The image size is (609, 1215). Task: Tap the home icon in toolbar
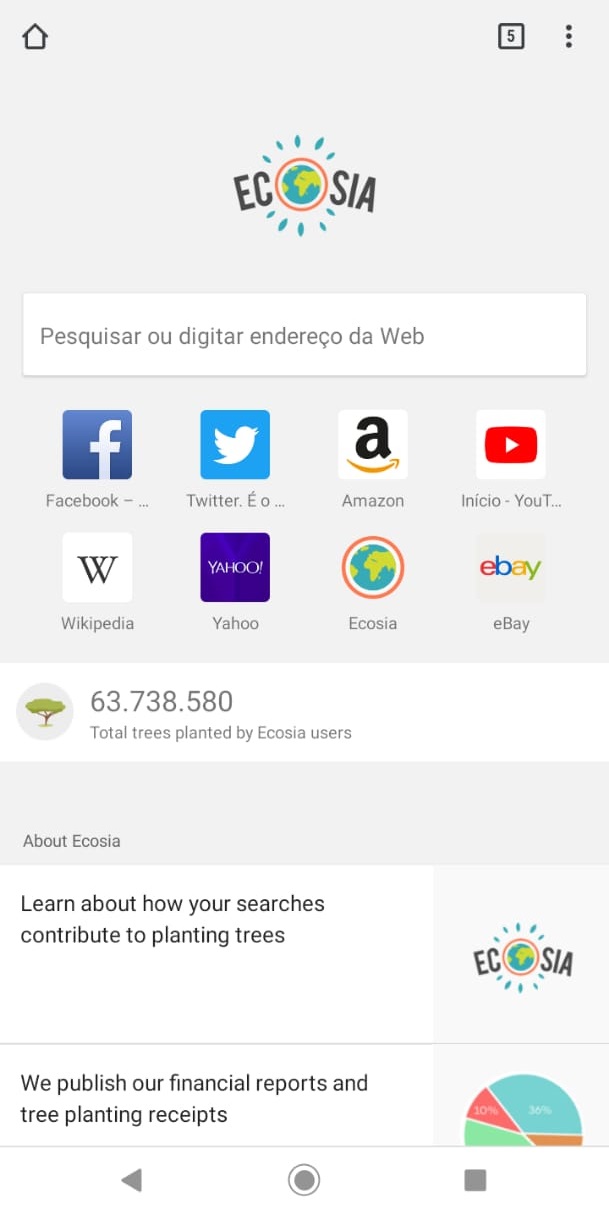(35, 37)
